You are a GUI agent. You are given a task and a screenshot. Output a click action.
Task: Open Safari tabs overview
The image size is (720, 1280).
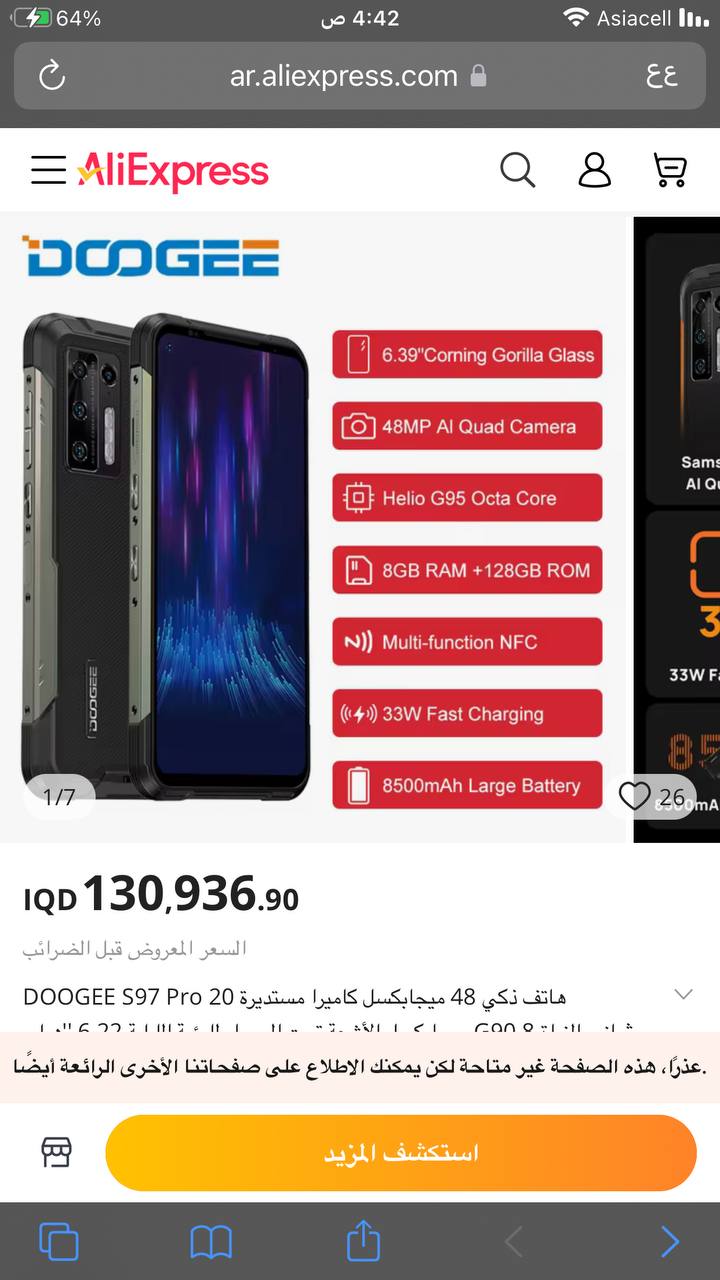tap(58, 1242)
